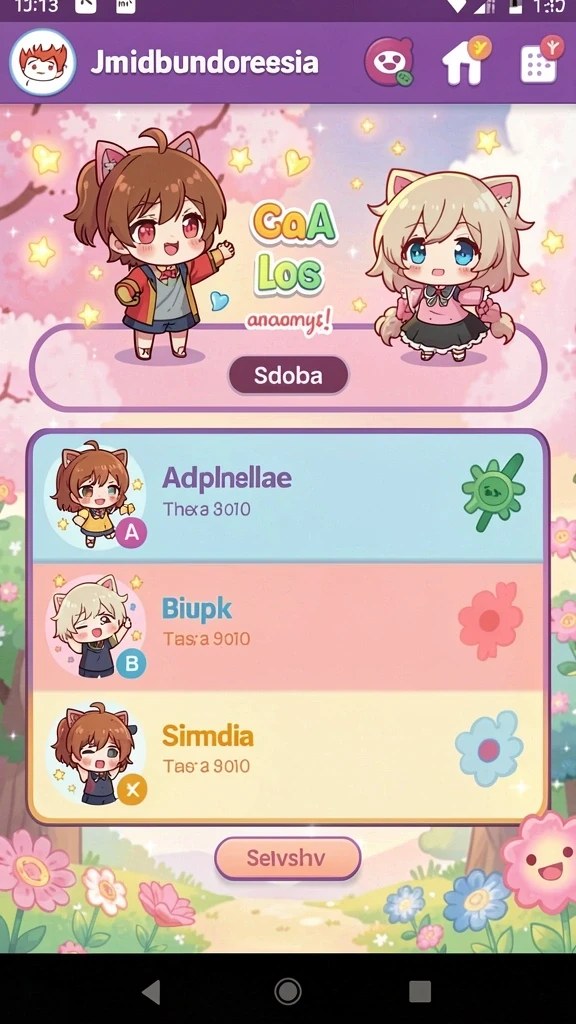Open recent apps from navigation bar
This screenshot has width=576, height=1024.
(x=420, y=991)
